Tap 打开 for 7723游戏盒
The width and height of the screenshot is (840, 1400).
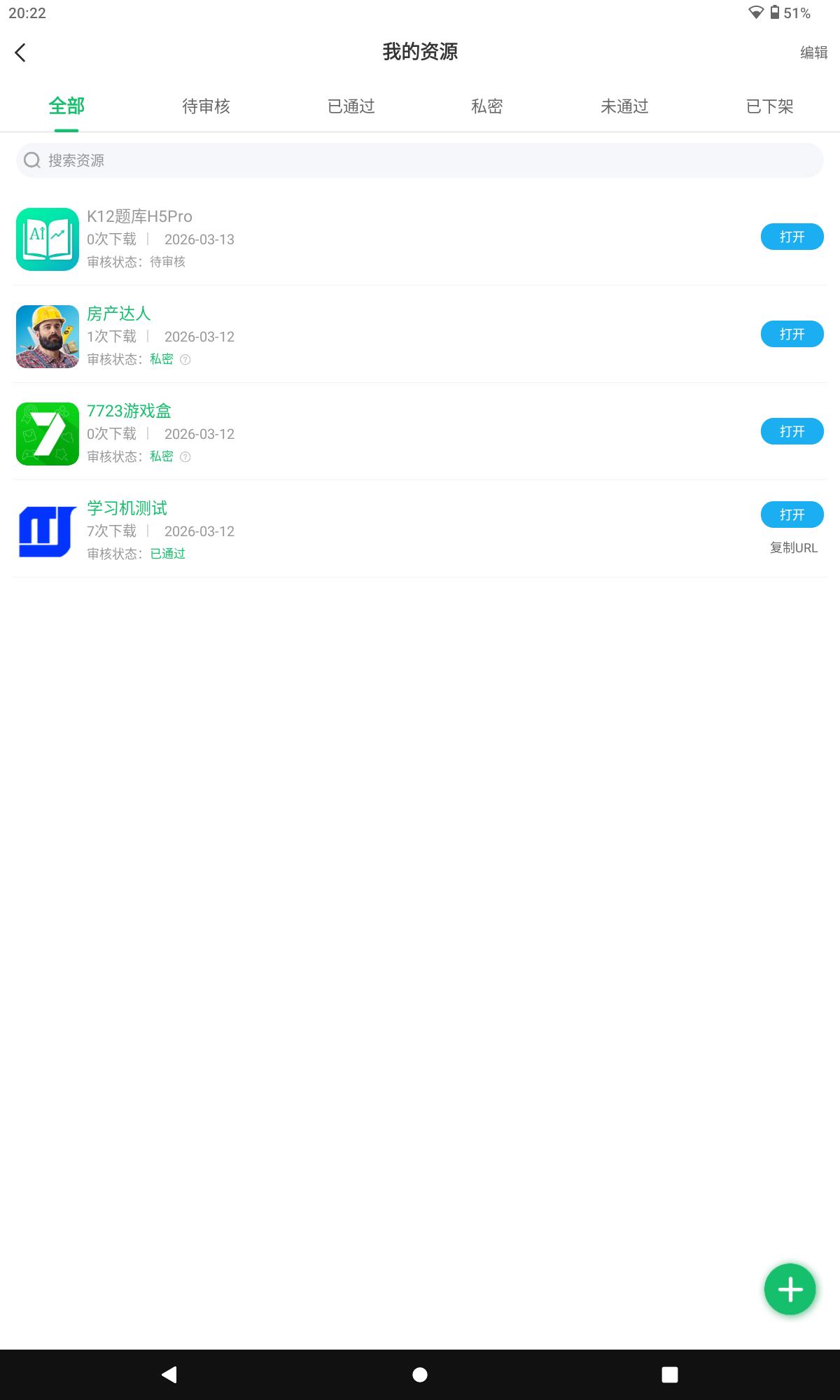coord(792,431)
